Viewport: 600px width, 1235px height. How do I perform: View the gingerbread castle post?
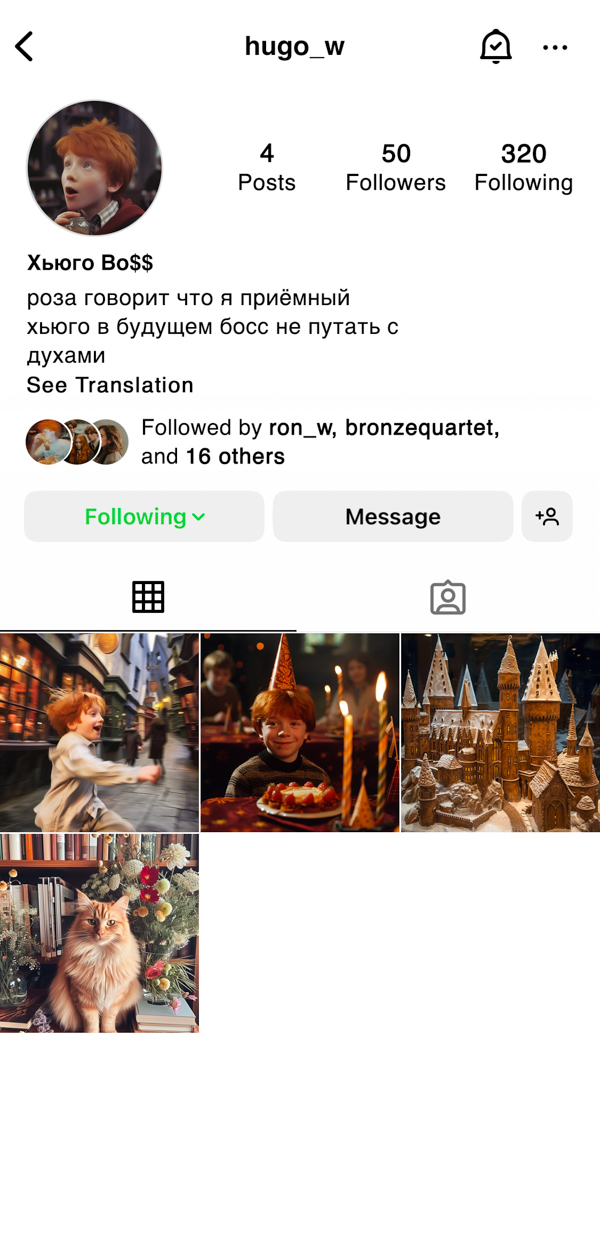point(500,732)
